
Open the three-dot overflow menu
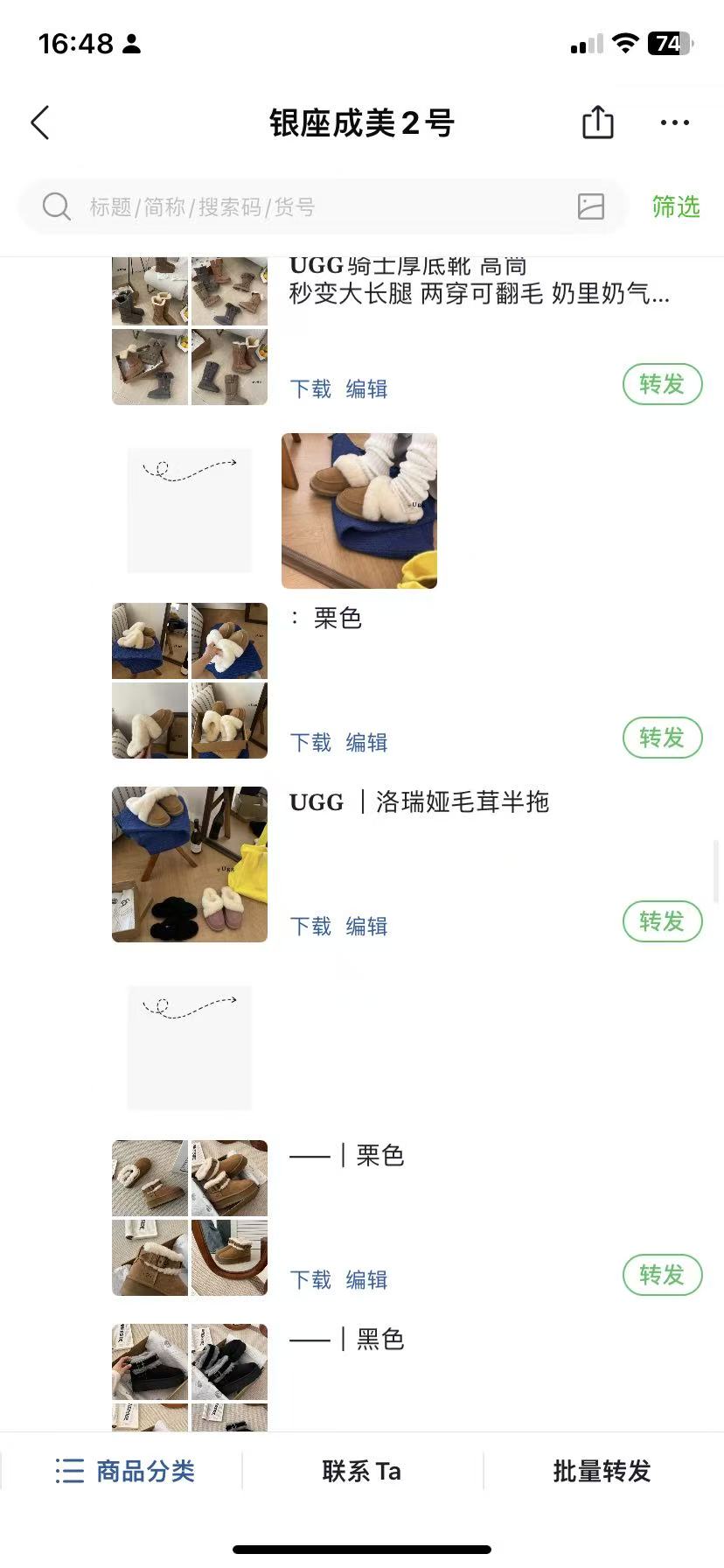tap(674, 122)
